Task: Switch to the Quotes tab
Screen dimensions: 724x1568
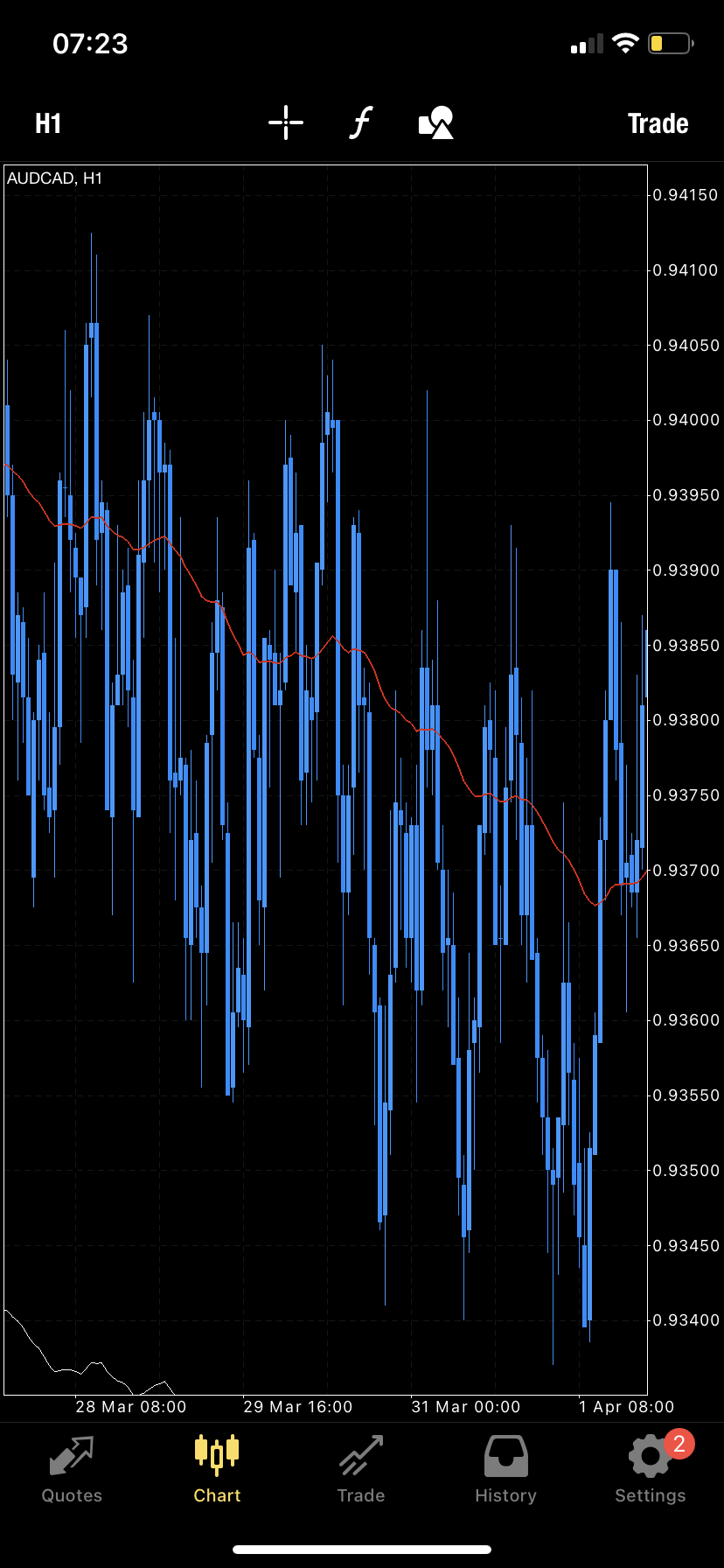Action: pyautogui.click(x=72, y=1470)
